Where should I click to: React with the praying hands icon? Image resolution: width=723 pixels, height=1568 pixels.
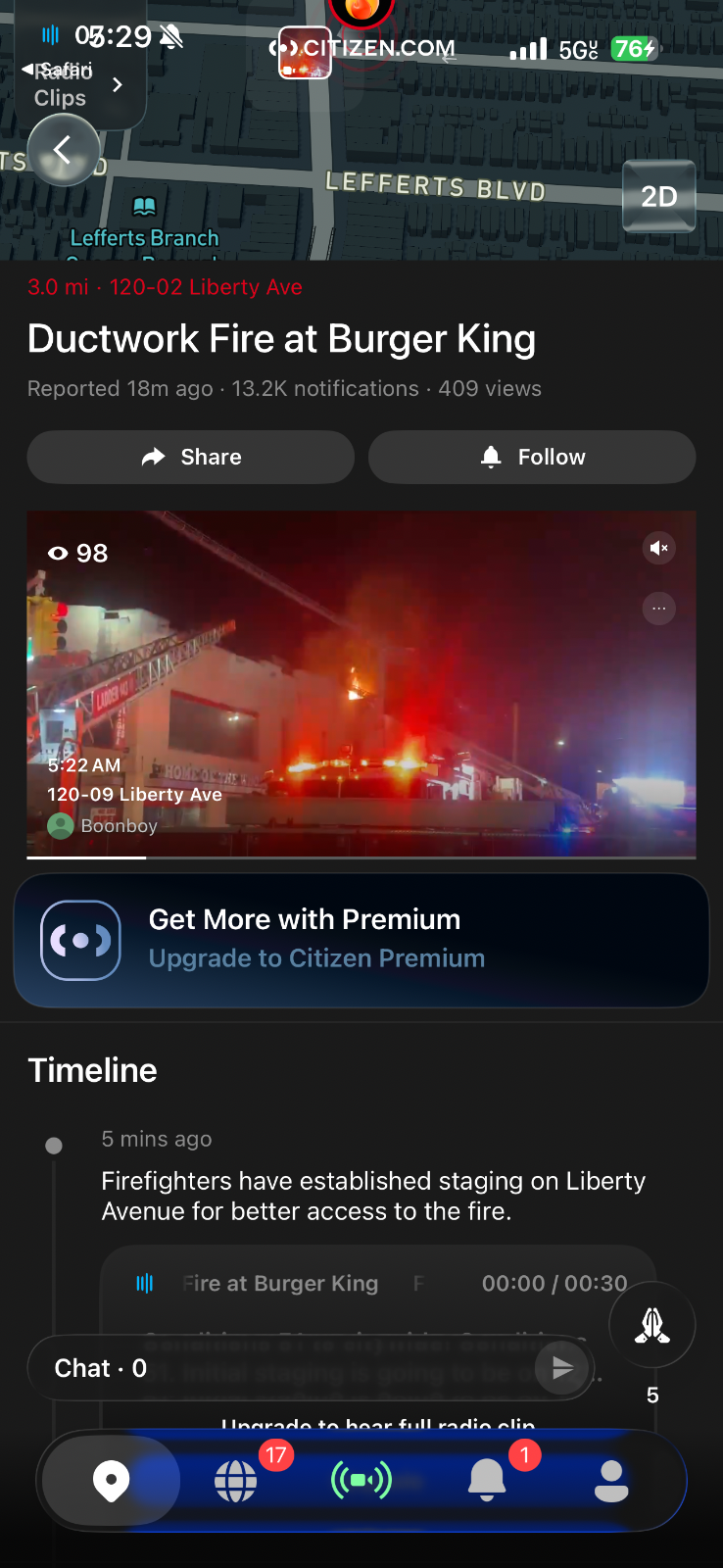click(652, 1325)
